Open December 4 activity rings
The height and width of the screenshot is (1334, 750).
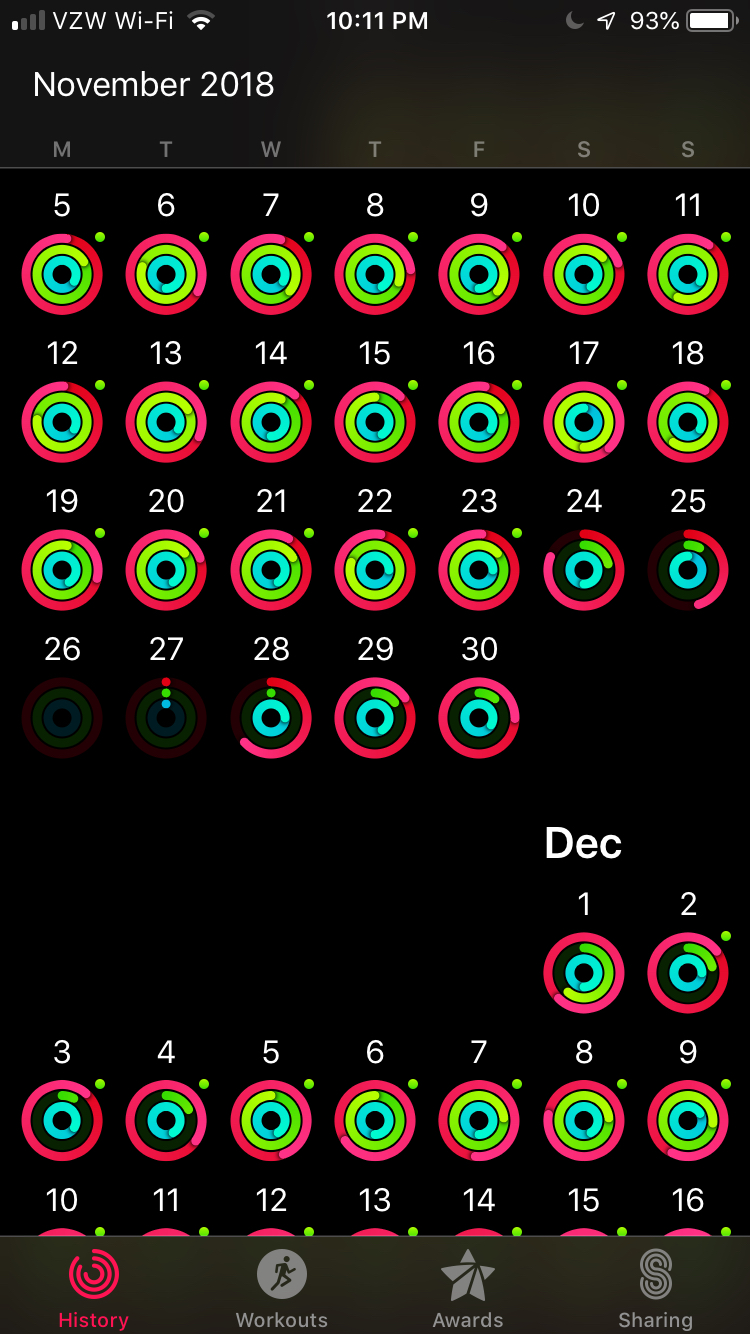point(166,1121)
